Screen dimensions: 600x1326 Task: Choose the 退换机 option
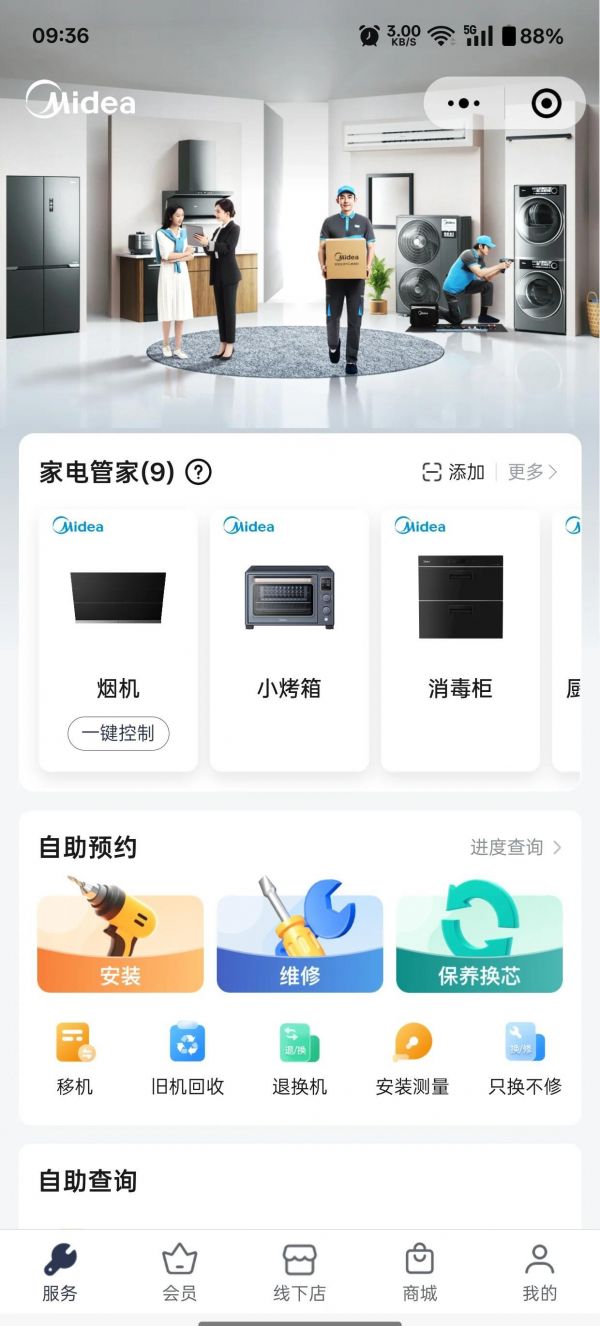coord(300,1058)
